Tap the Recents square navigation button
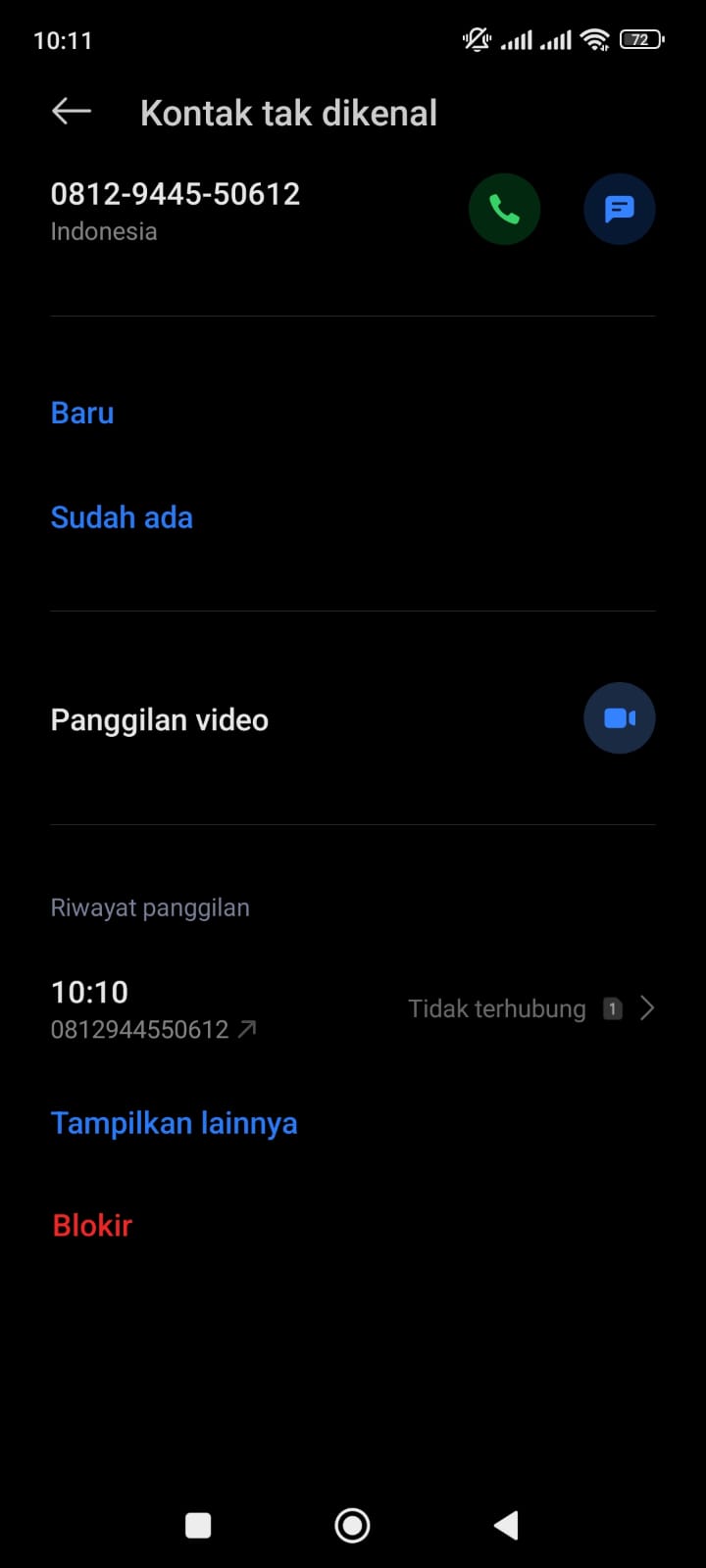Image resolution: width=706 pixels, height=1568 pixels. pyautogui.click(x=197, y=1525)
